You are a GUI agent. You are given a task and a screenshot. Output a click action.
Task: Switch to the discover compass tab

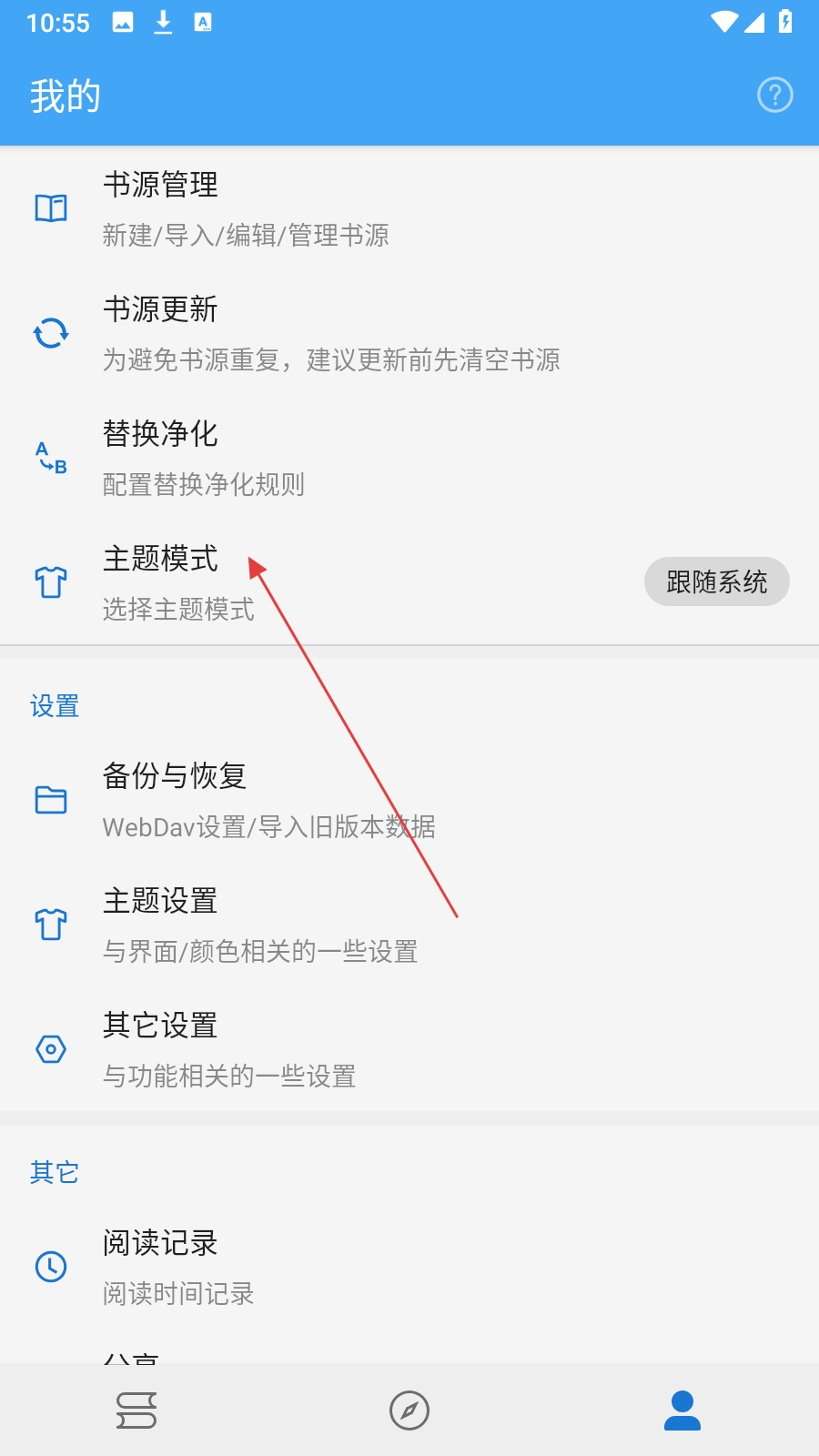409,1410
